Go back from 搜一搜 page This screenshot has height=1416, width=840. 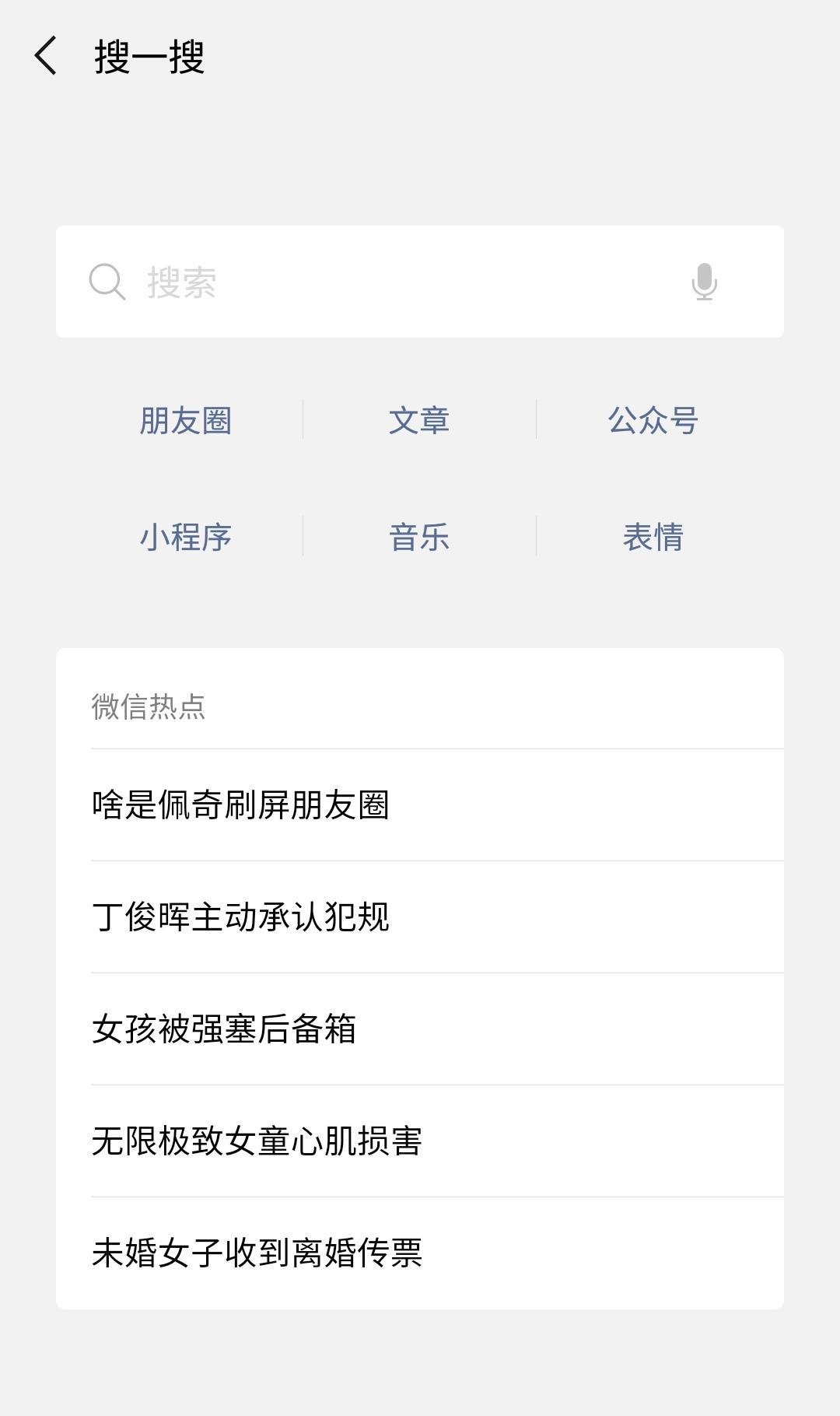46,56
